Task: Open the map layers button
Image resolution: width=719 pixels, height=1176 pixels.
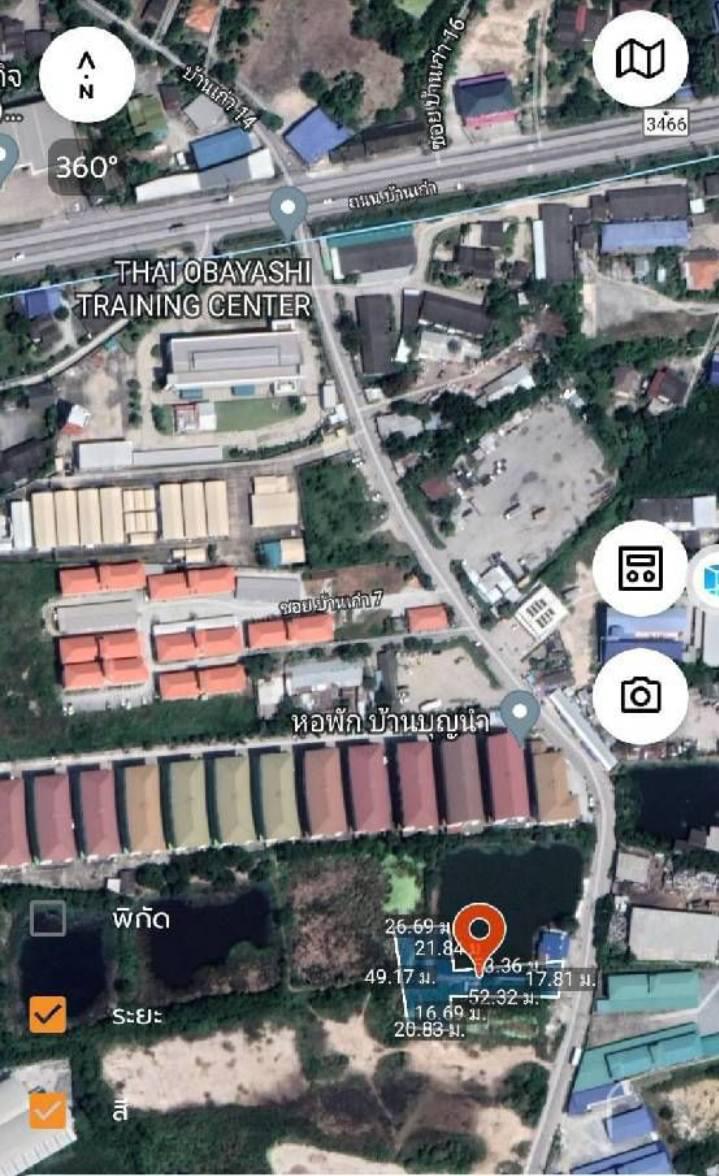Action: point(640,58)
